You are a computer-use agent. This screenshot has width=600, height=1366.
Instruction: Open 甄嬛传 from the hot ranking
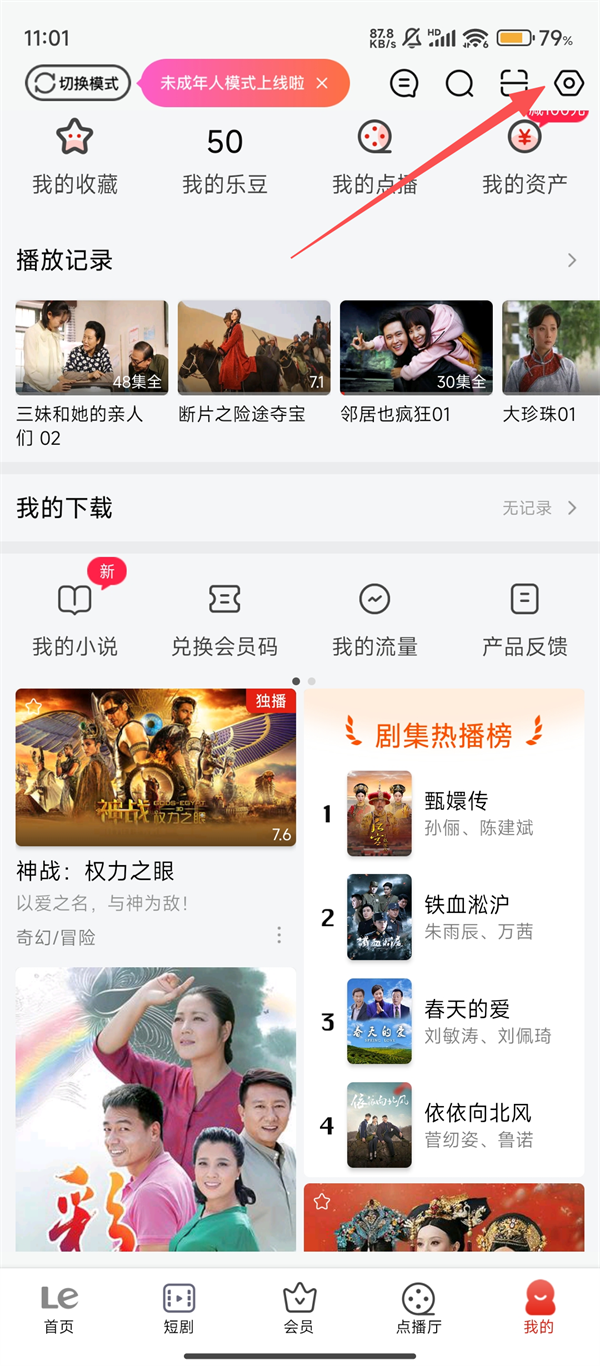tap(440, 813)
